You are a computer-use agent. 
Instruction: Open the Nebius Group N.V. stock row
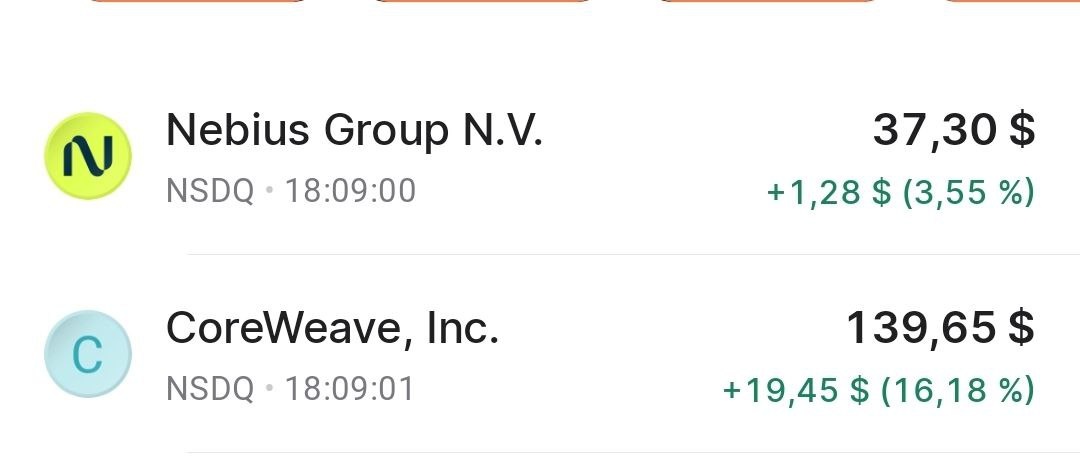pyautogui.click(x=540, y=157)
